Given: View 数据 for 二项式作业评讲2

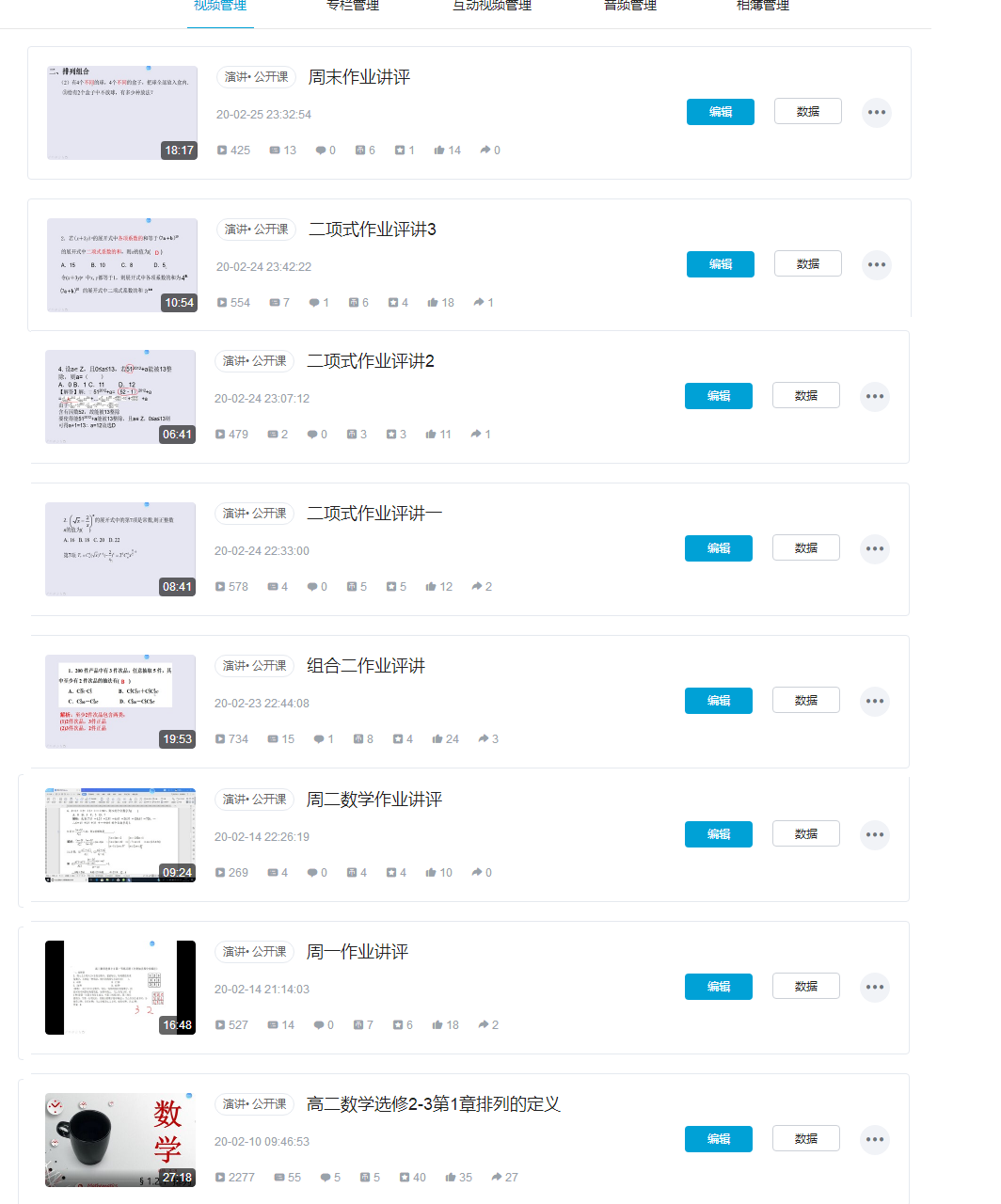Looking at the screenshot, I should pos(805,395).
